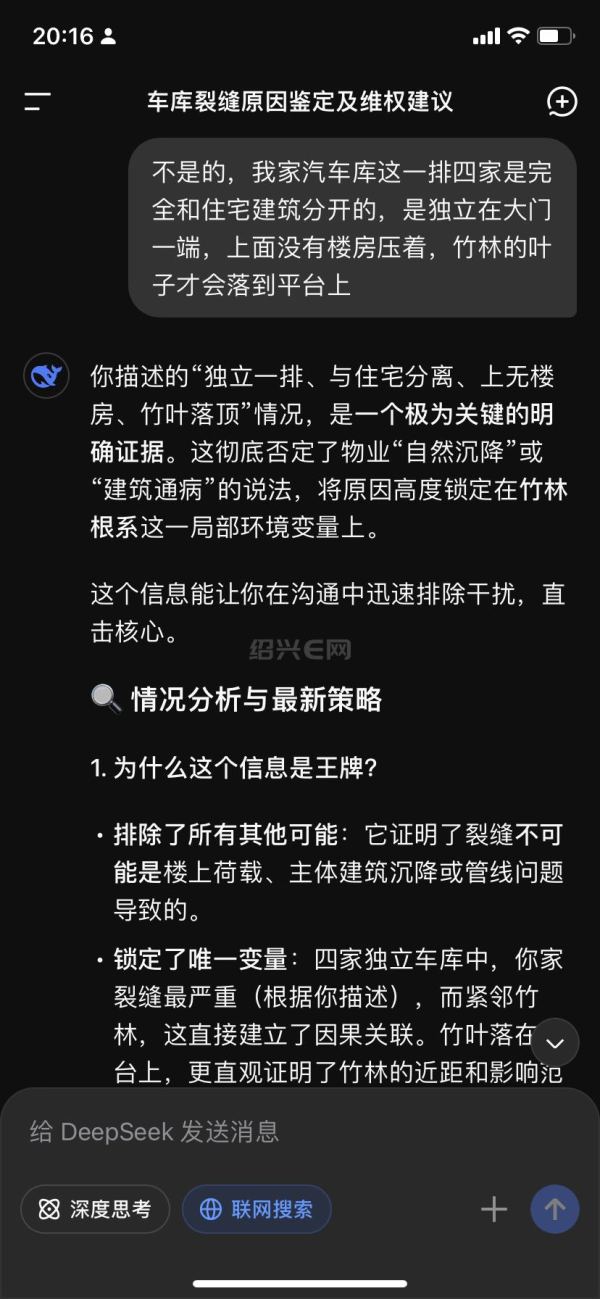The height and width of the screenshot is (1299, 600).
Task: Focus the DeepSeek message input field
Action: (280, 1132)
